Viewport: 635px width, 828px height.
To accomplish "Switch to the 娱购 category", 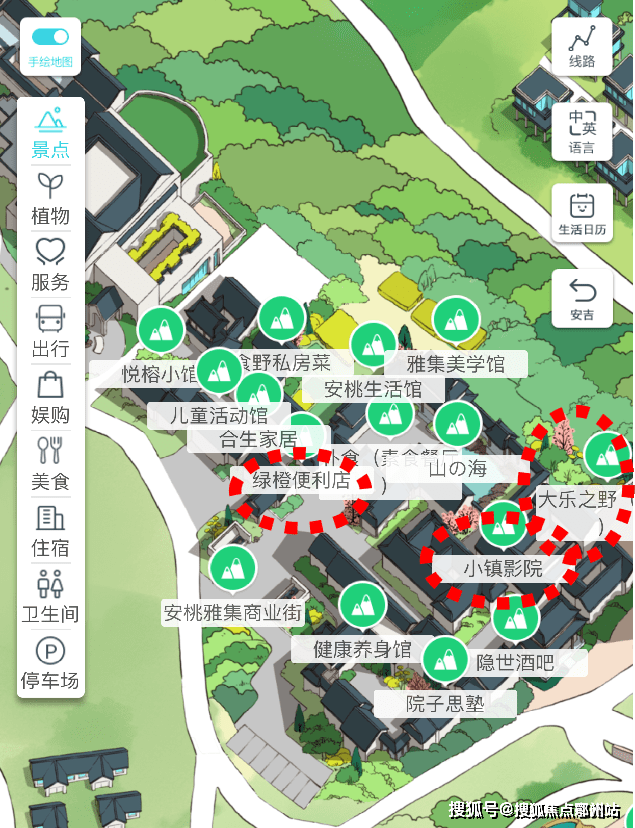I will pyautogui.click(x=50, y=397).
